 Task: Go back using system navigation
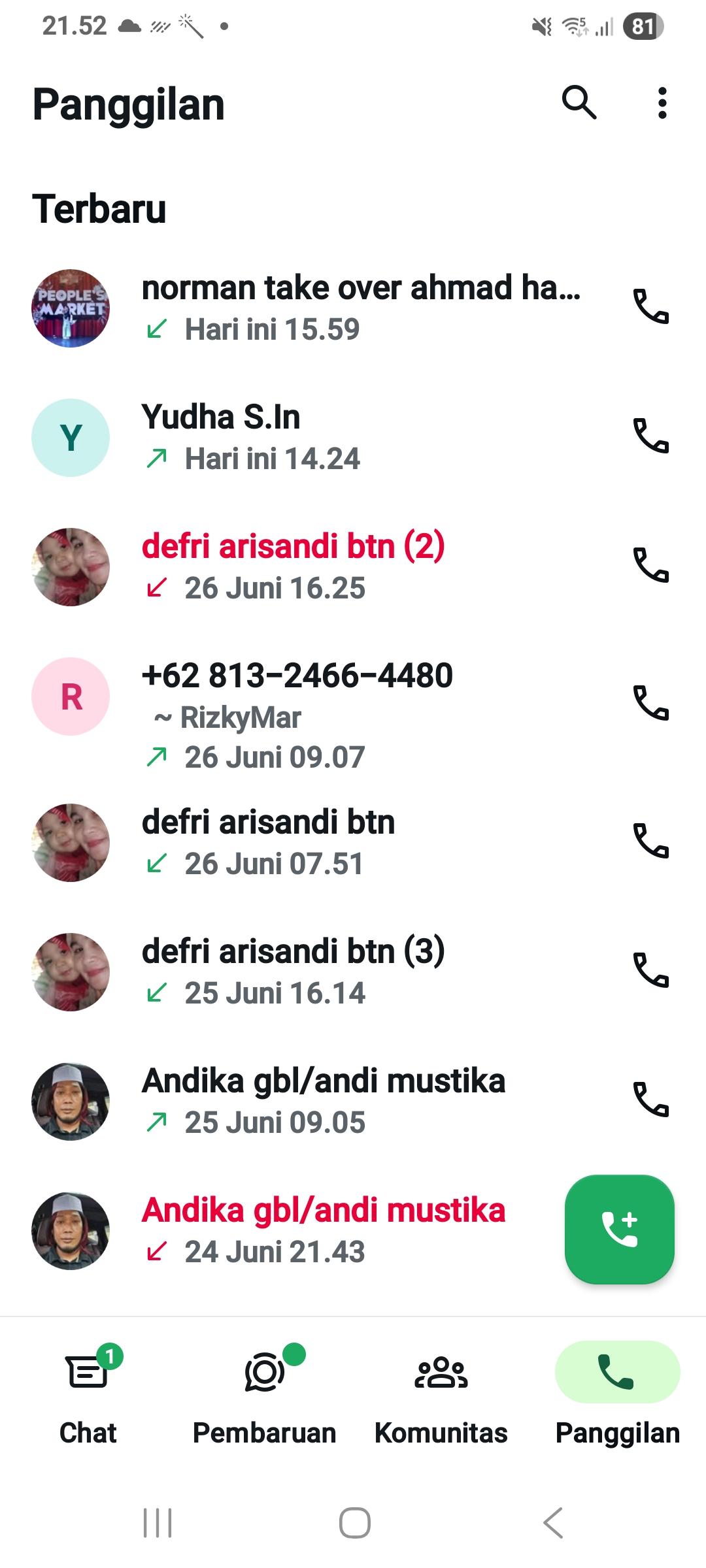(x=553, y=1523)
